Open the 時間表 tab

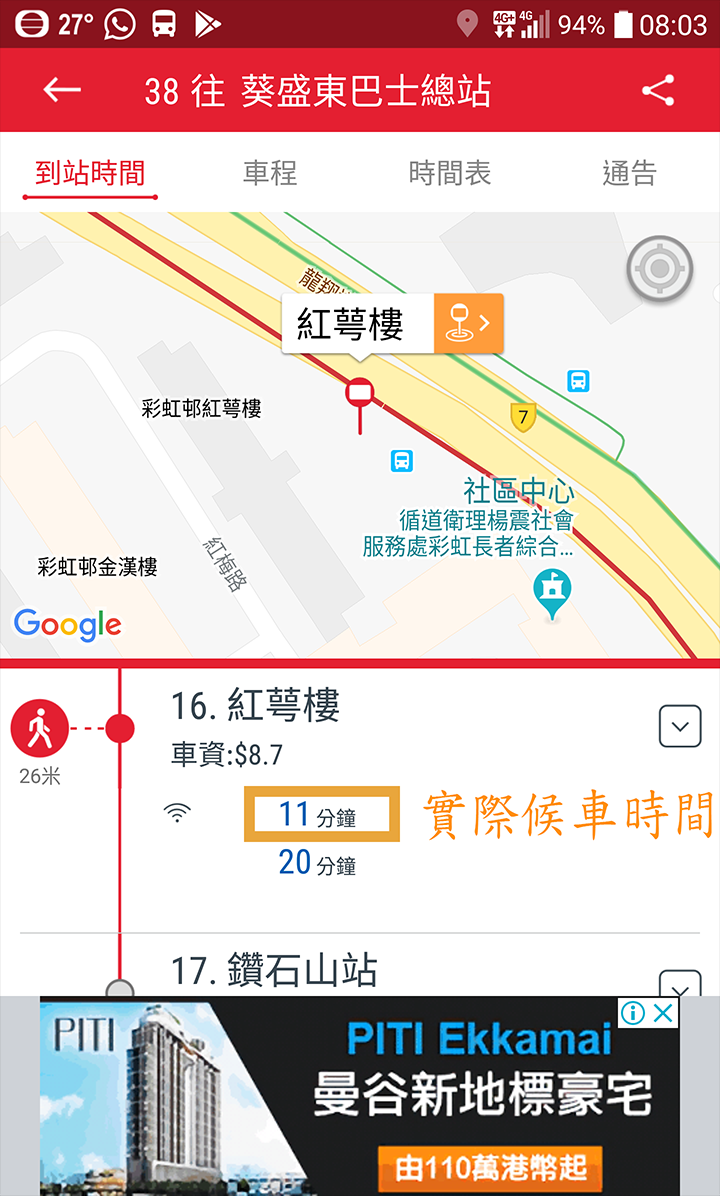(450, 173)
